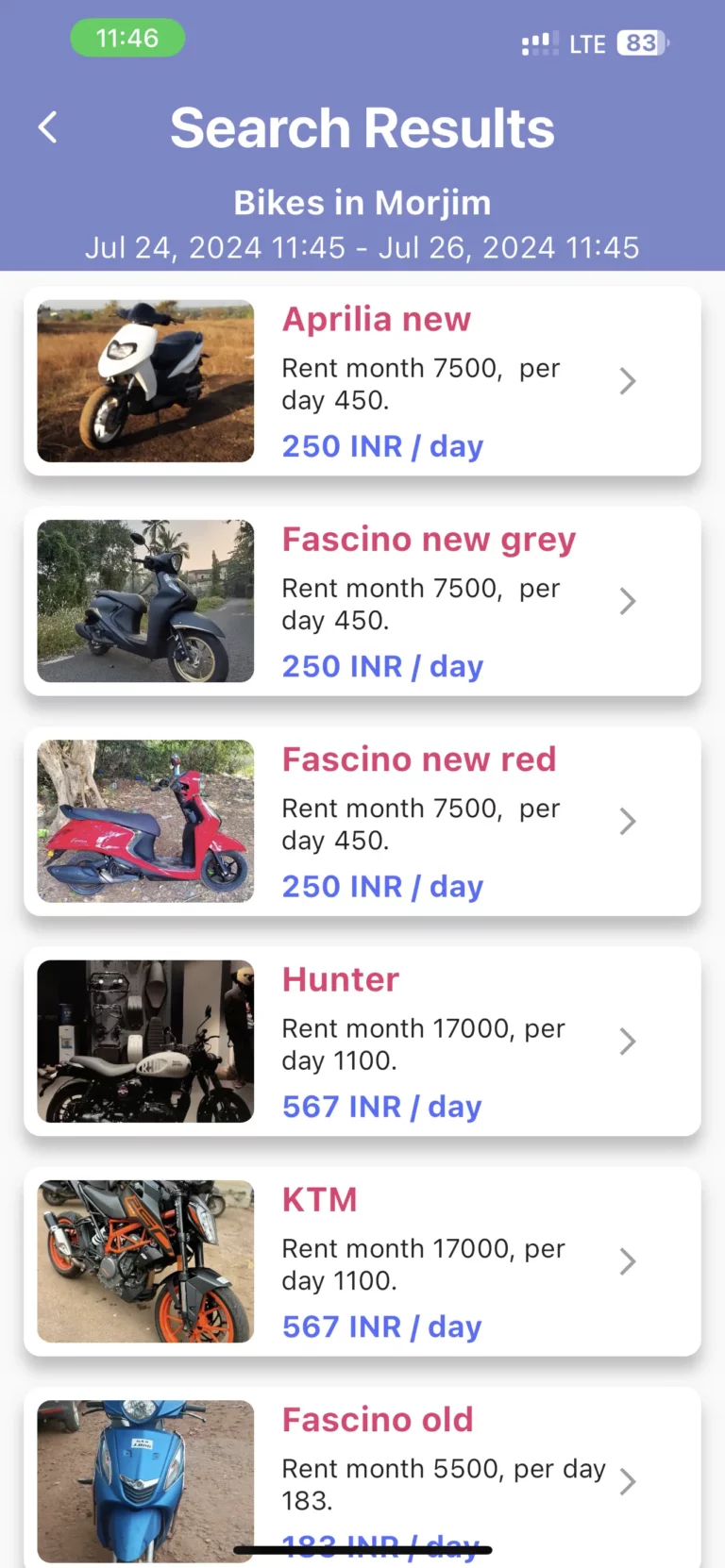Tap the 11:46 clock pill

coord(127,39)
